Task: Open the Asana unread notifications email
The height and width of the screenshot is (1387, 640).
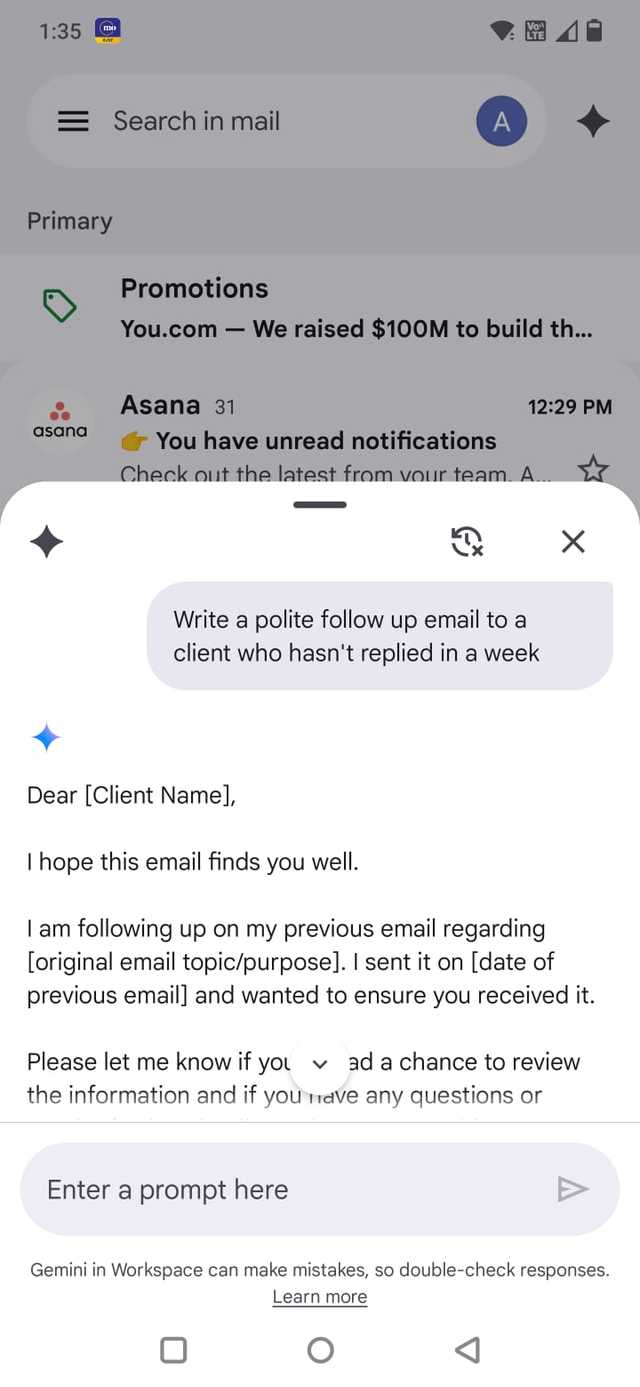Action: click(320, 438)
